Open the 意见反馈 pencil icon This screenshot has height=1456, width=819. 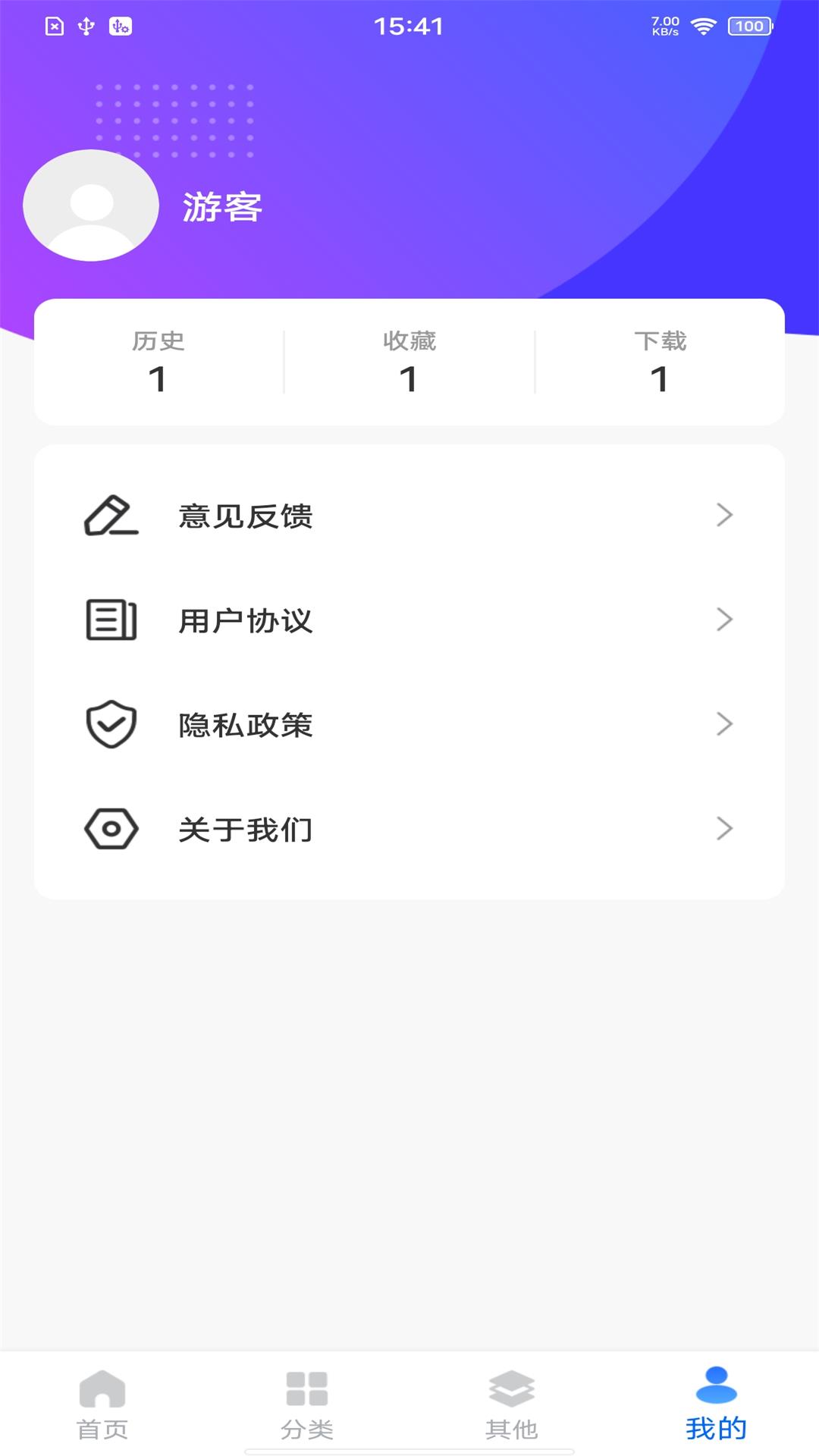(x=111, y=516)
